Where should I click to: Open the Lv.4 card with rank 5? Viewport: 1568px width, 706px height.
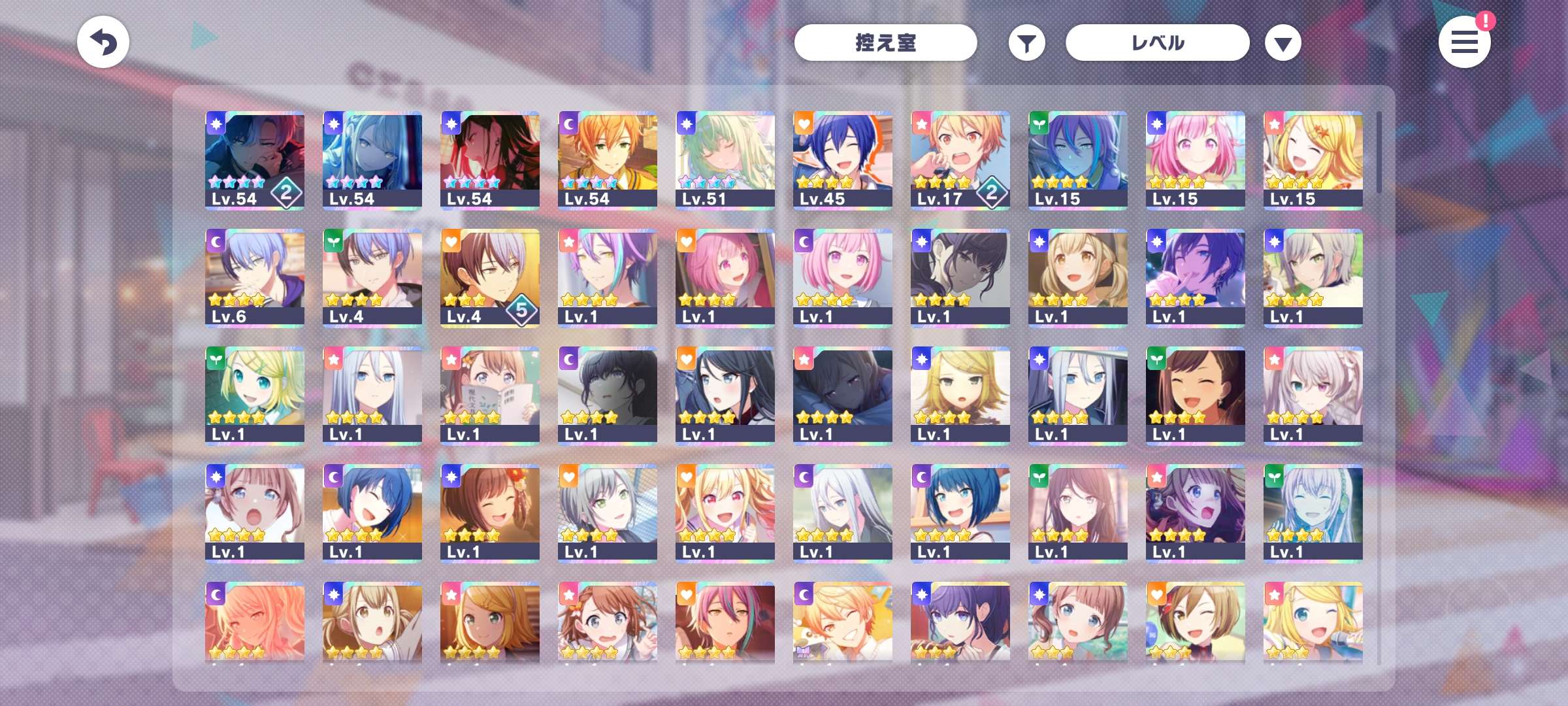(x=489, y=278)
